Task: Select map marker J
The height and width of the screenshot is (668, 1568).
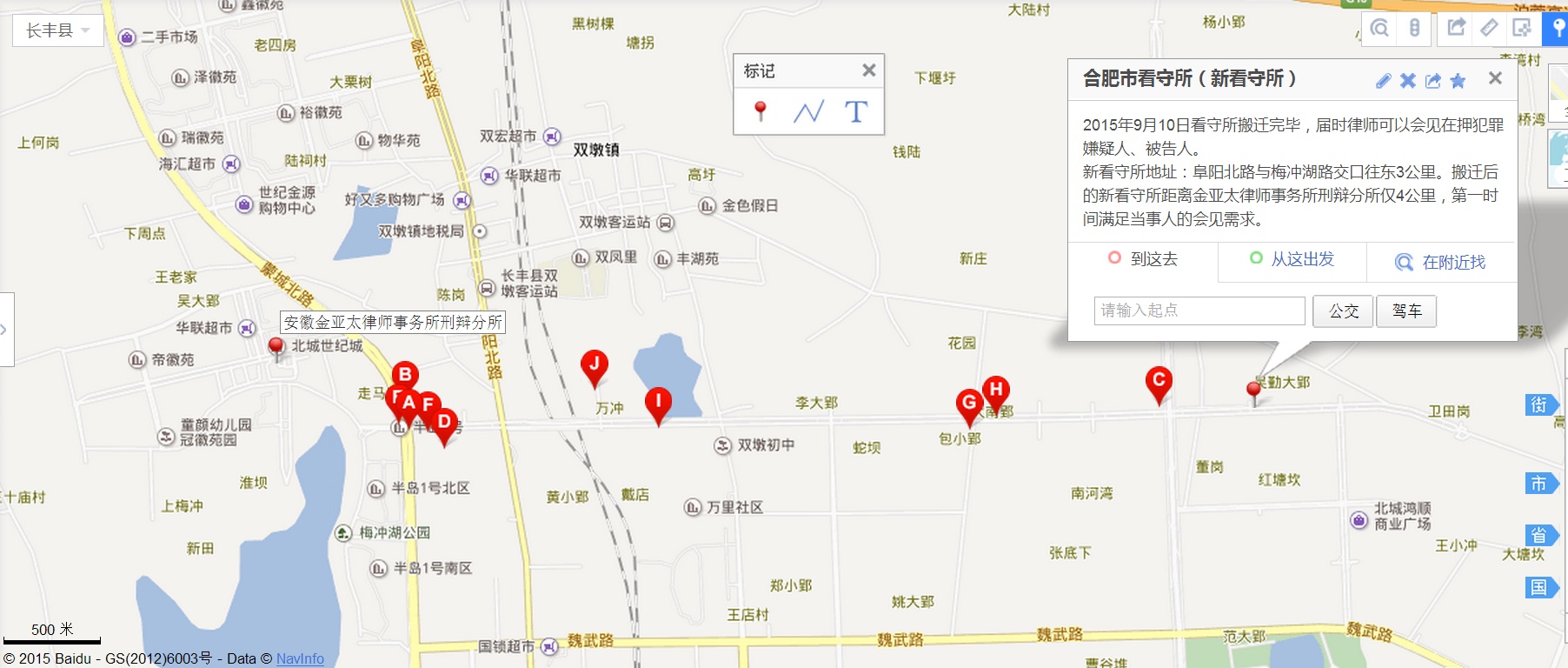Action: pyautogui.click(x=595, y=365)
